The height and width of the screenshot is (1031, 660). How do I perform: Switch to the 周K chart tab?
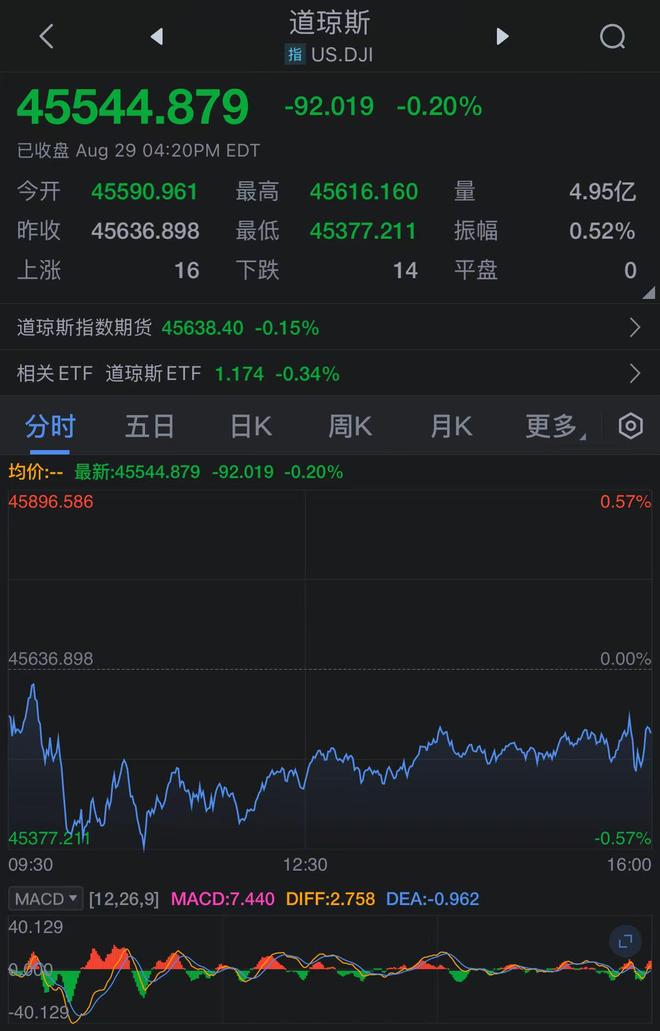[x=350, y=426]
